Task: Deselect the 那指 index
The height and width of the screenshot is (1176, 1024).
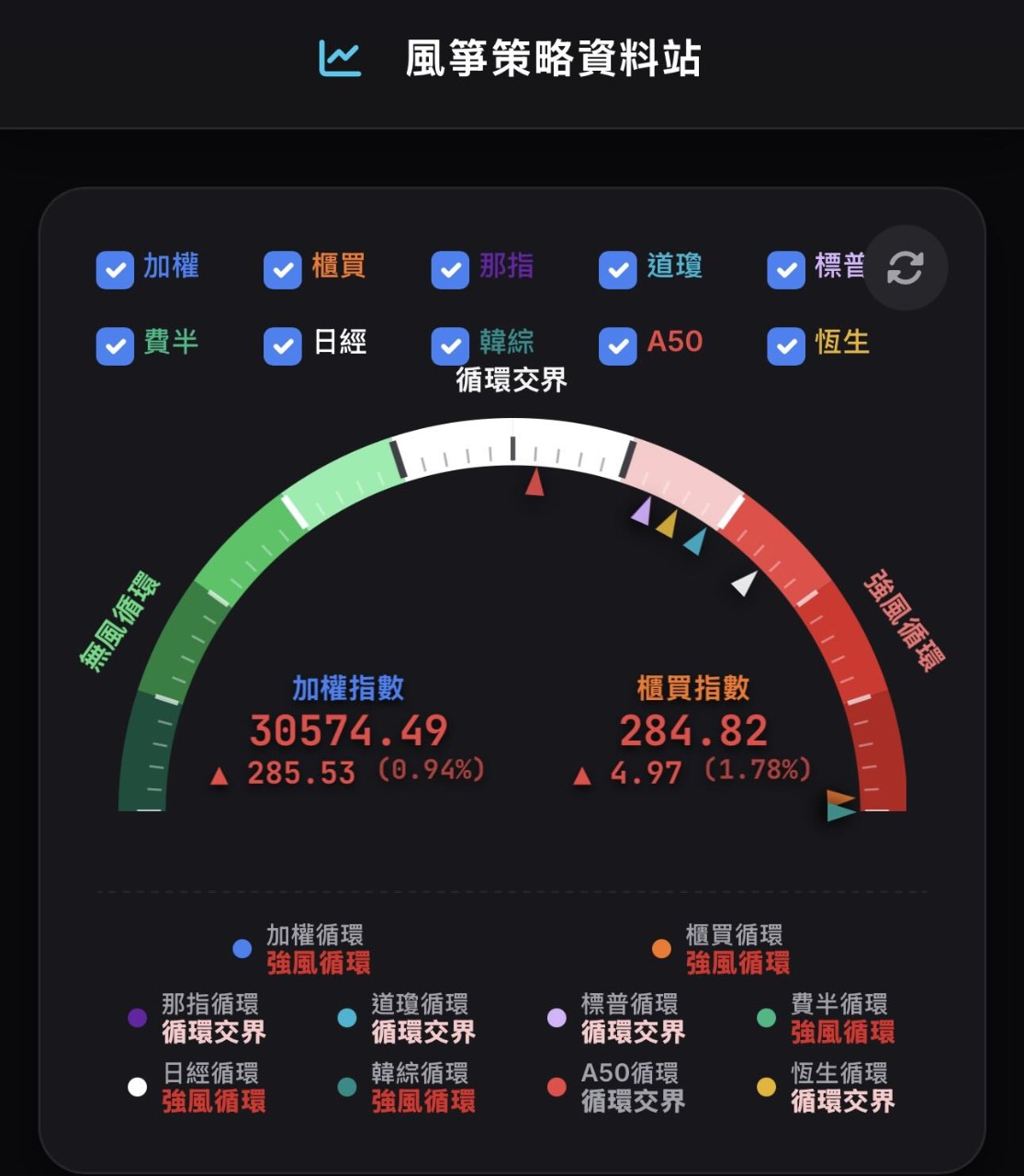Action: click(450, 270)
